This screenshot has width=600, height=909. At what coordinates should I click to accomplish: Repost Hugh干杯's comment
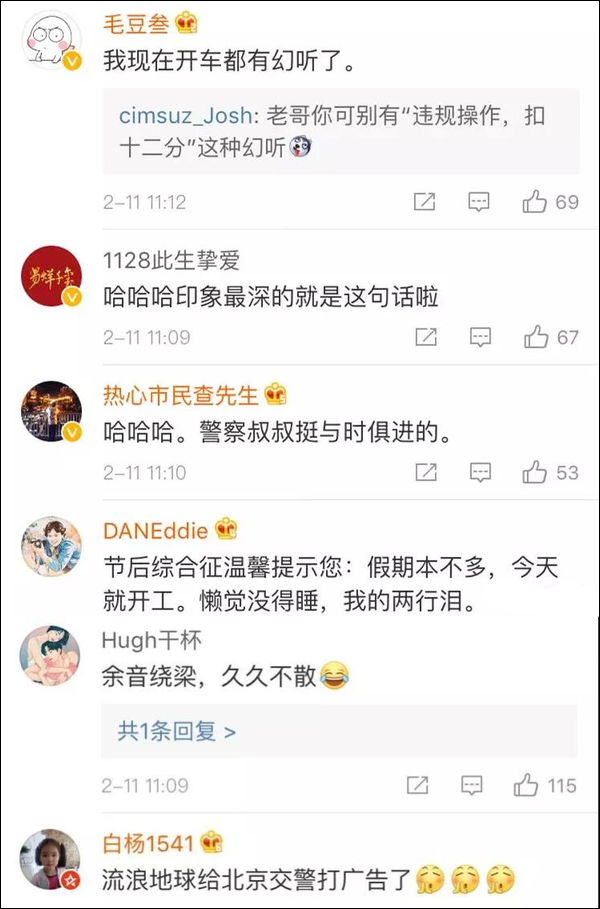point(417,785)
